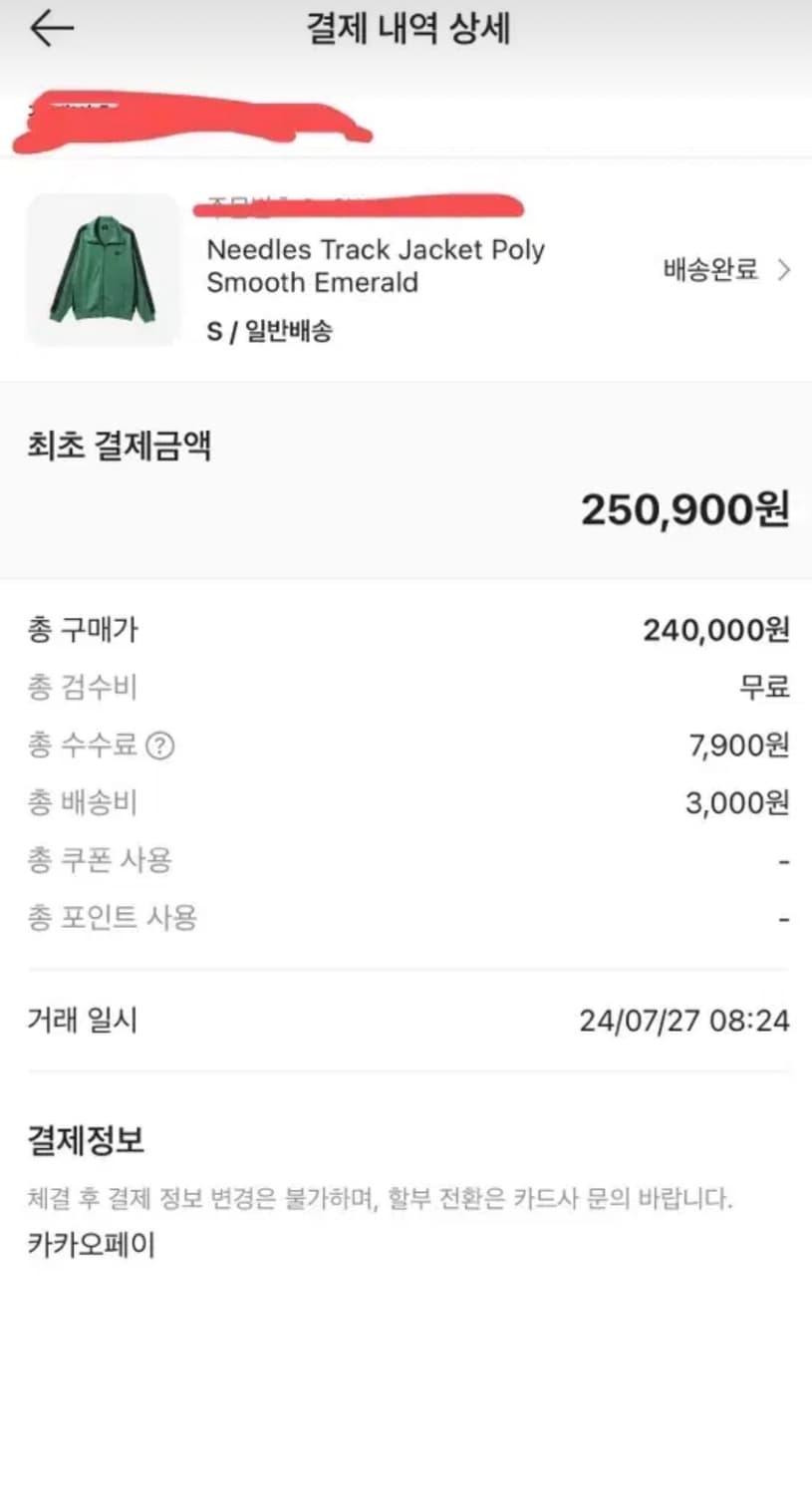Click the 결제 내역 상세 title

click(406, 30)
